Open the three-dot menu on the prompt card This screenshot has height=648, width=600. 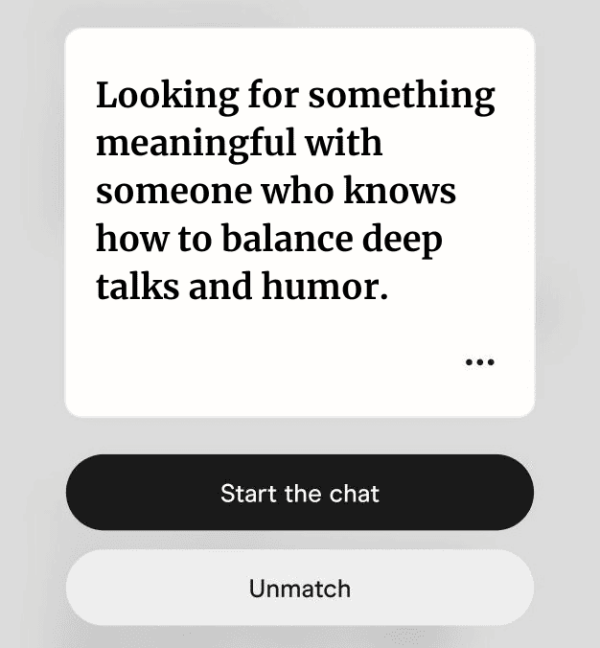pyautogui.click(x=480, y=361)
